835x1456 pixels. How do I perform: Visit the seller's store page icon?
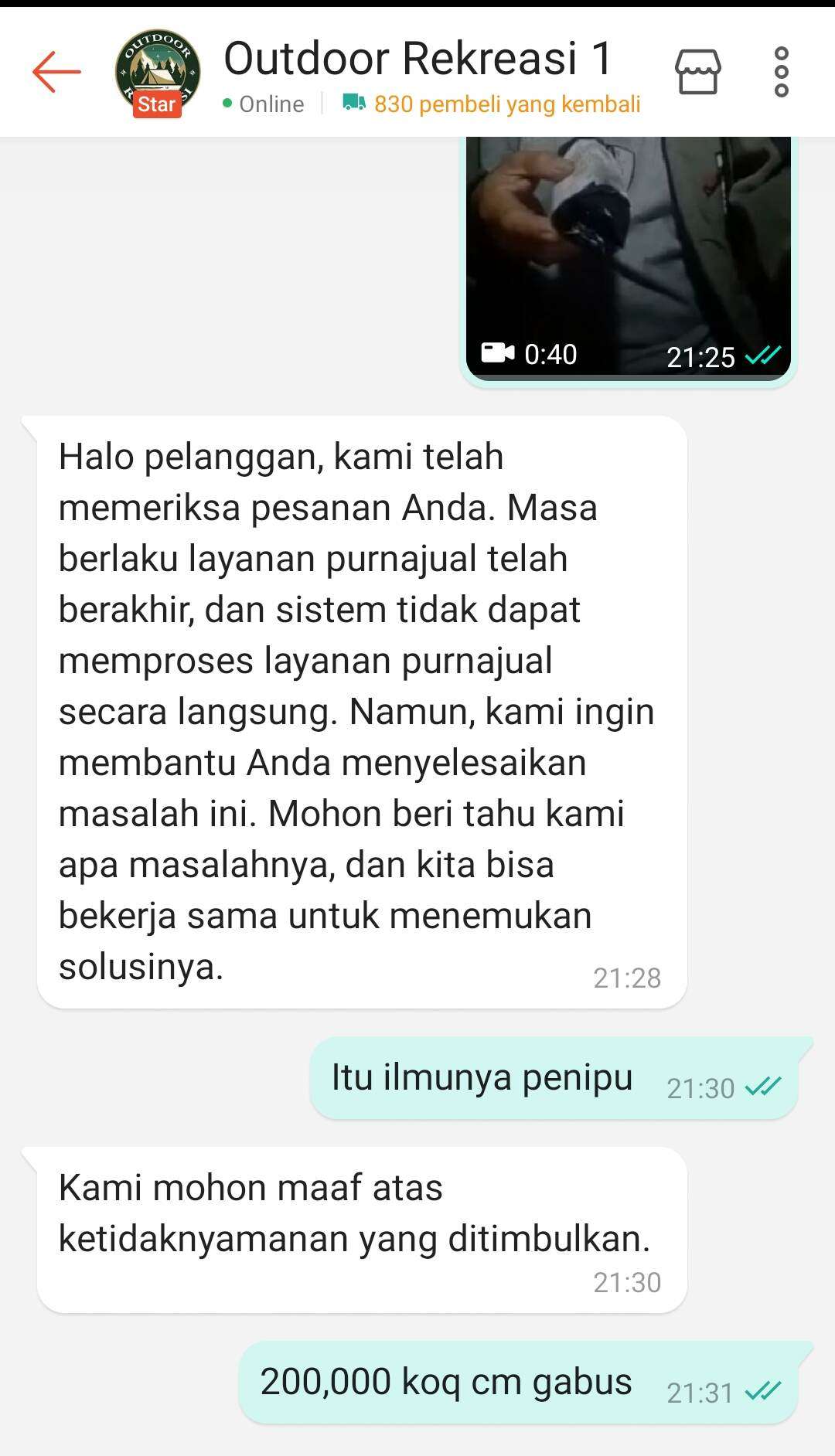697,72
